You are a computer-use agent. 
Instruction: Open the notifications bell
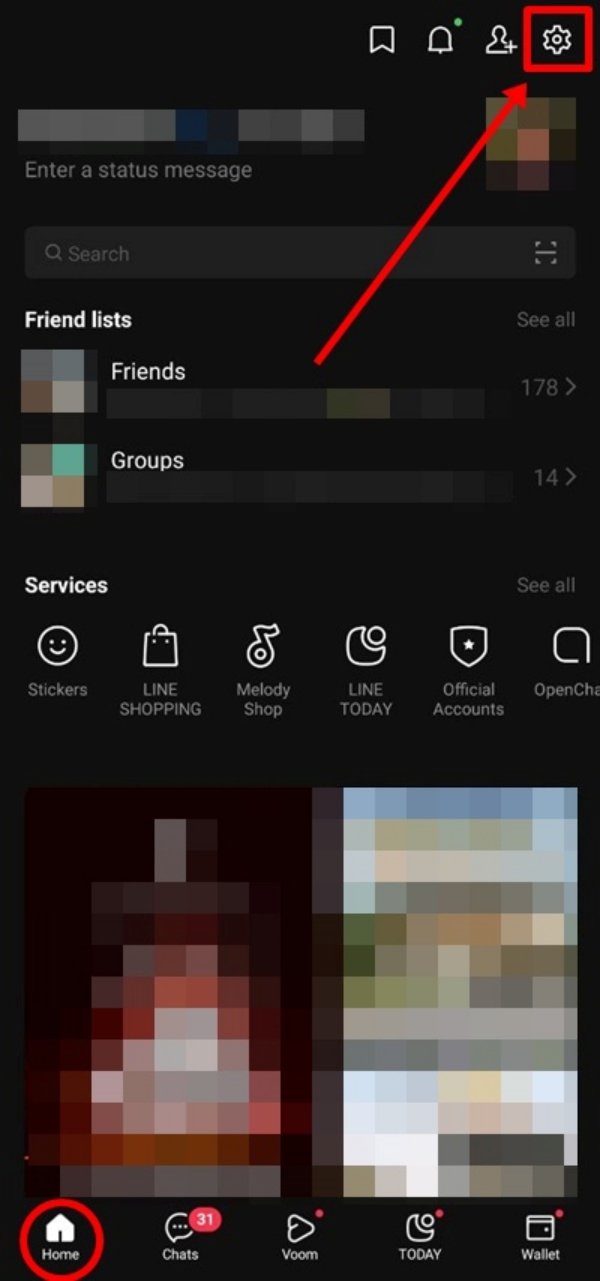[x=440, y=40]
